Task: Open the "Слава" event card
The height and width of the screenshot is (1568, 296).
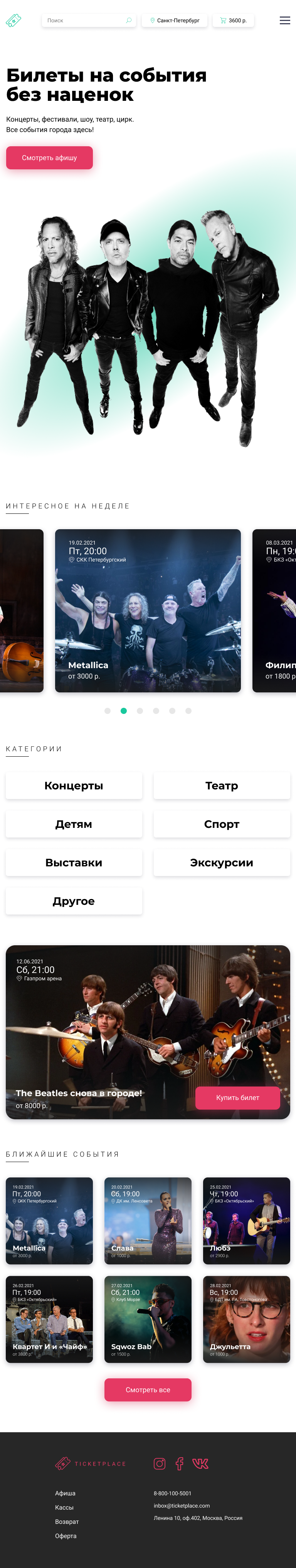Action: (147, 1220)
